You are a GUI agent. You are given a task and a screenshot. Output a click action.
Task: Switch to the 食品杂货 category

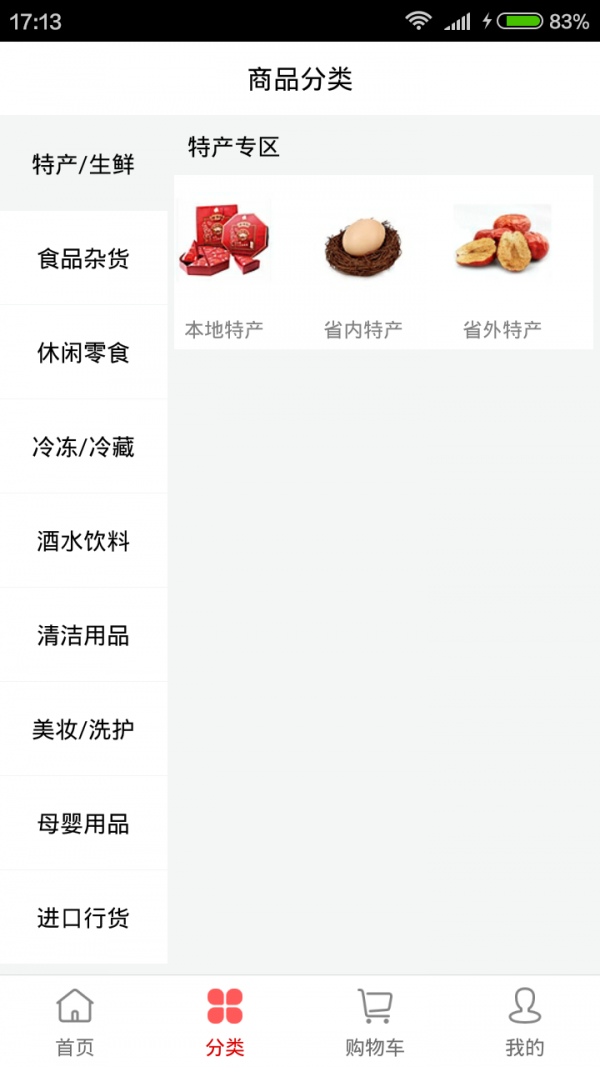[x=83, y=259]
